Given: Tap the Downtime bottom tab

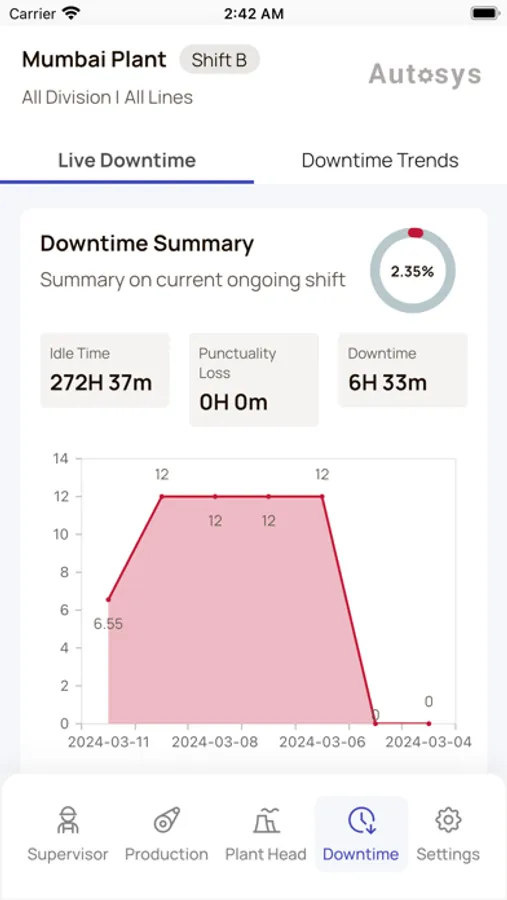Looking at the screenshot, I should click(x=361, y=833).
